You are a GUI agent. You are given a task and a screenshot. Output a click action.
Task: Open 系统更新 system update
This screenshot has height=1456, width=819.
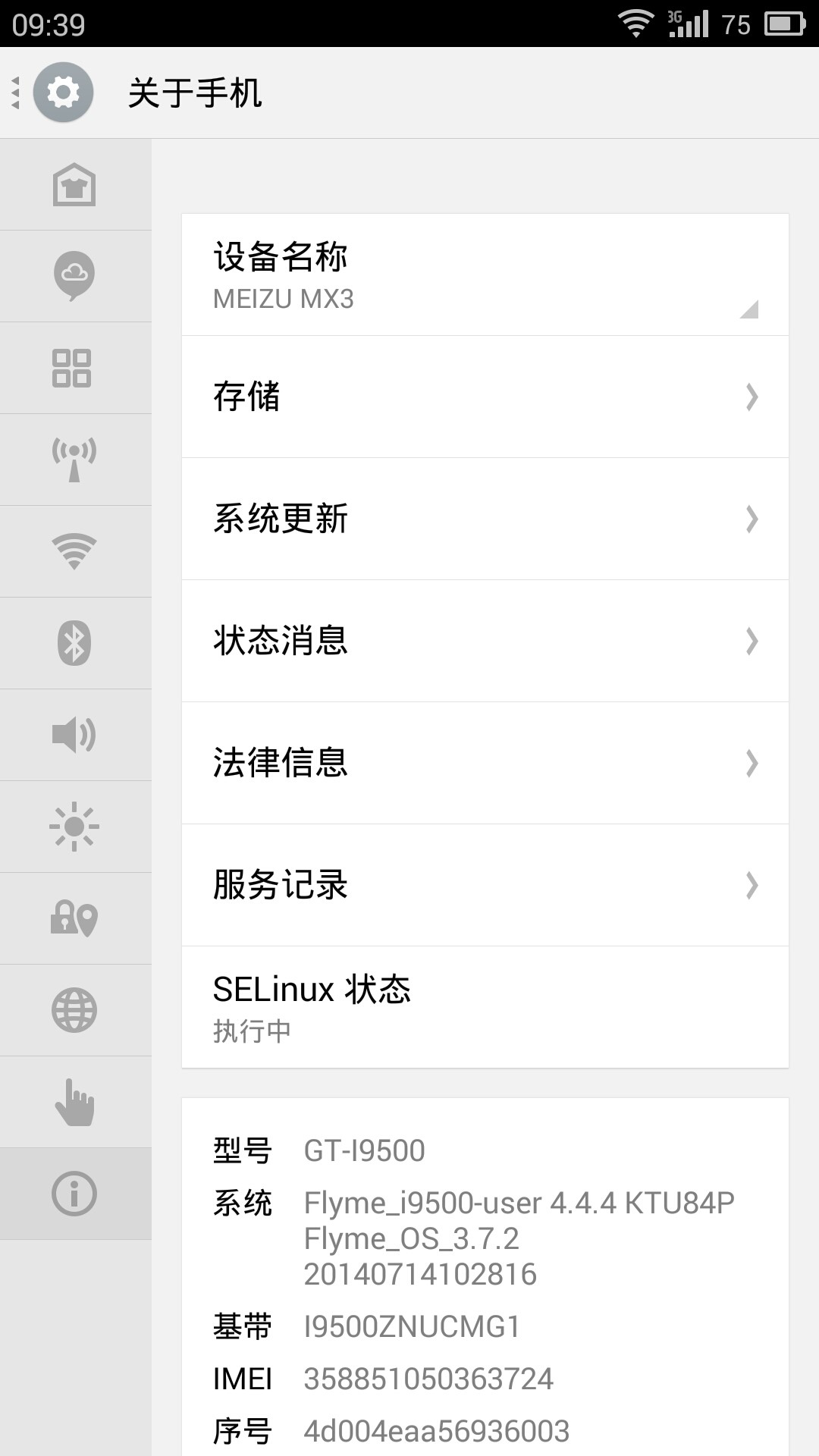point(485,519)
